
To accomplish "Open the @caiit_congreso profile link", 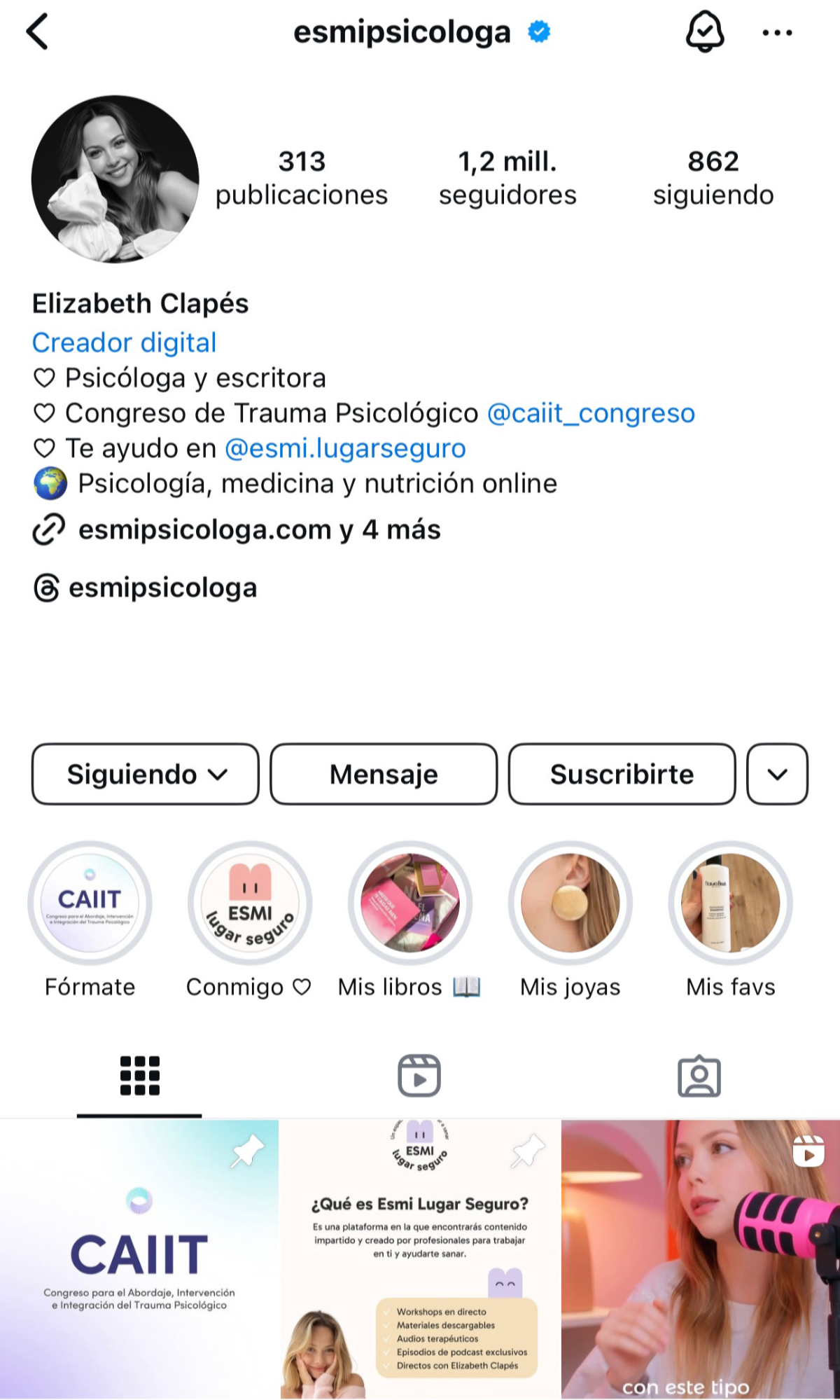I will click(x=591, y=413).
